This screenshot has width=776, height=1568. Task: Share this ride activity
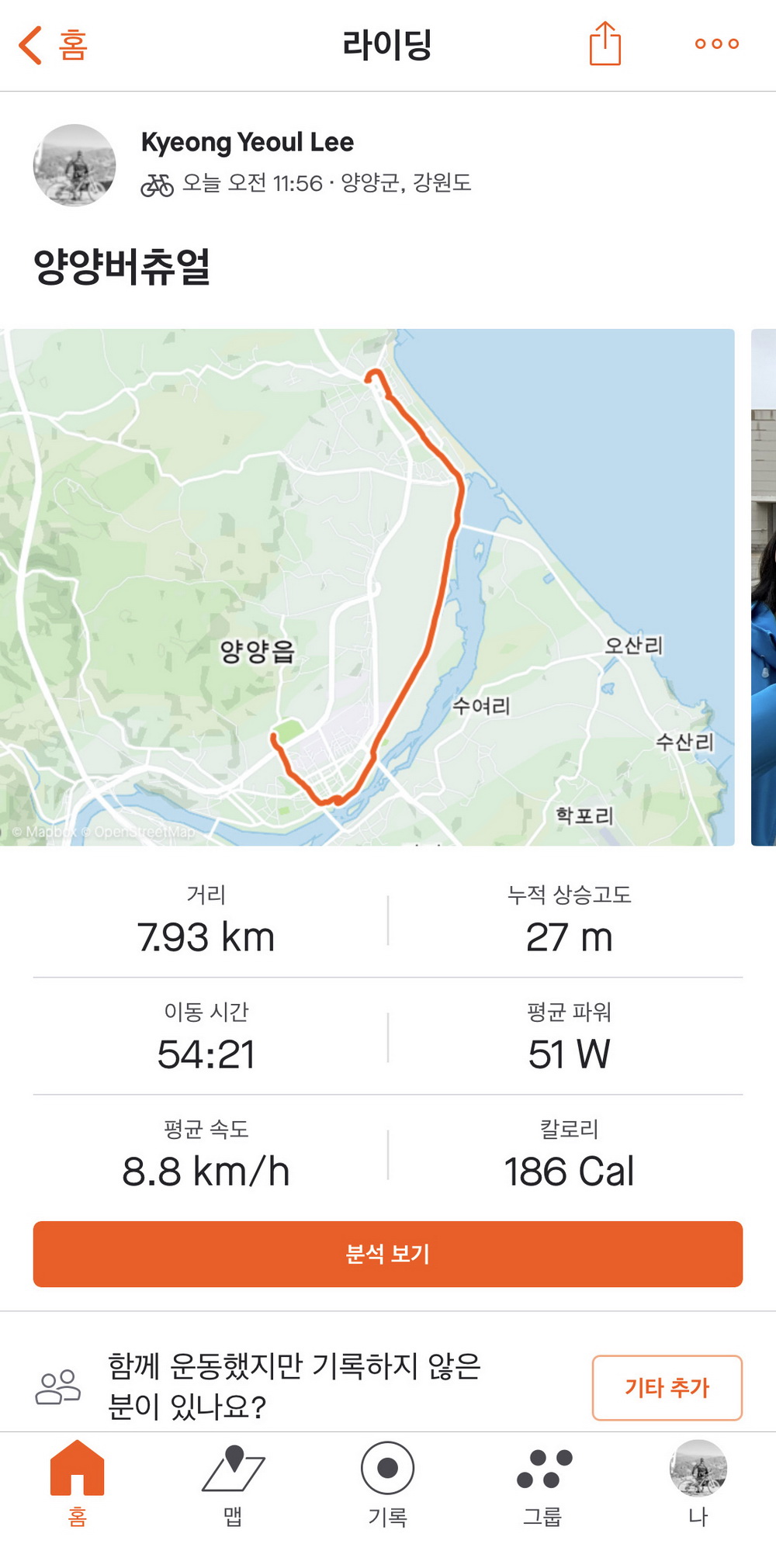(605, 44)
